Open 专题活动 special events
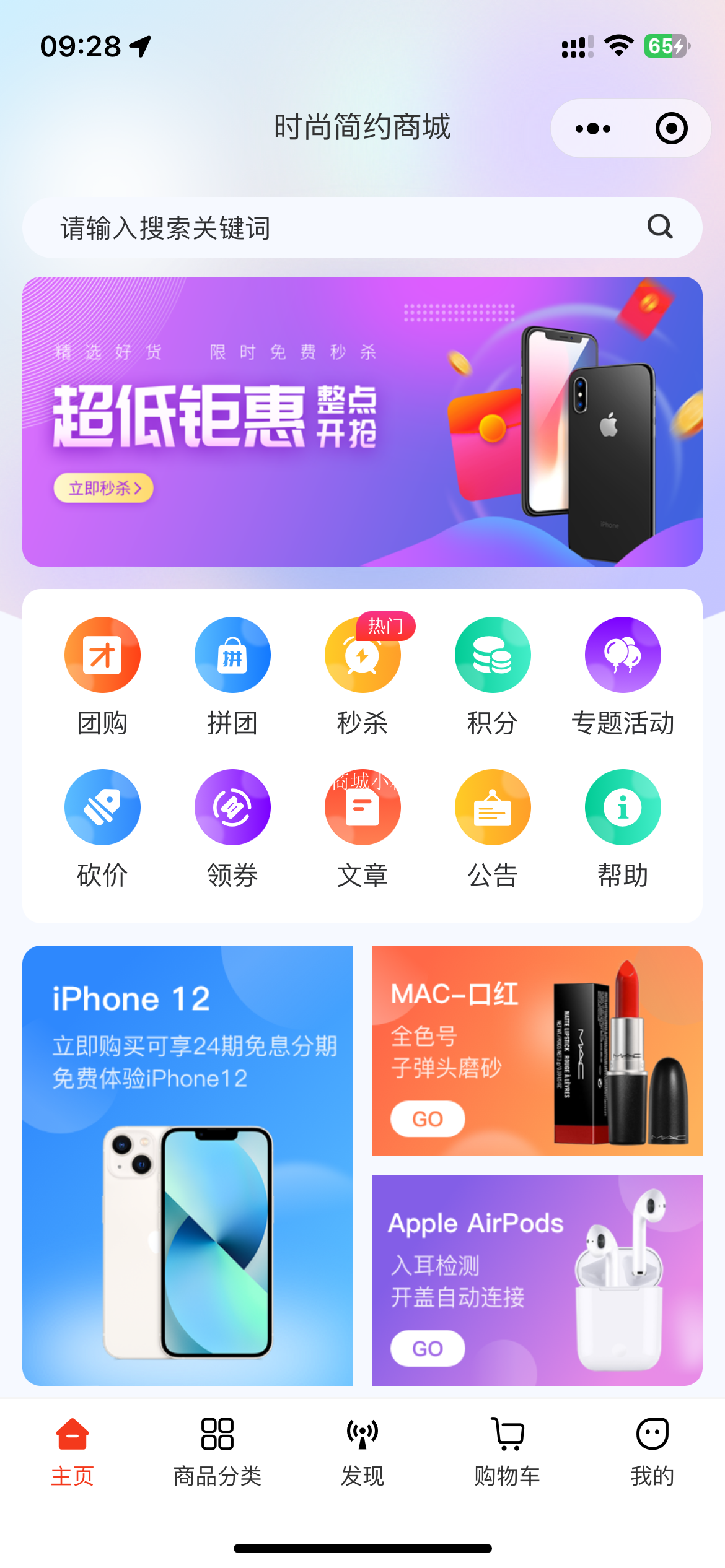The image size is (725, 1568). click(x=623, y=675)
